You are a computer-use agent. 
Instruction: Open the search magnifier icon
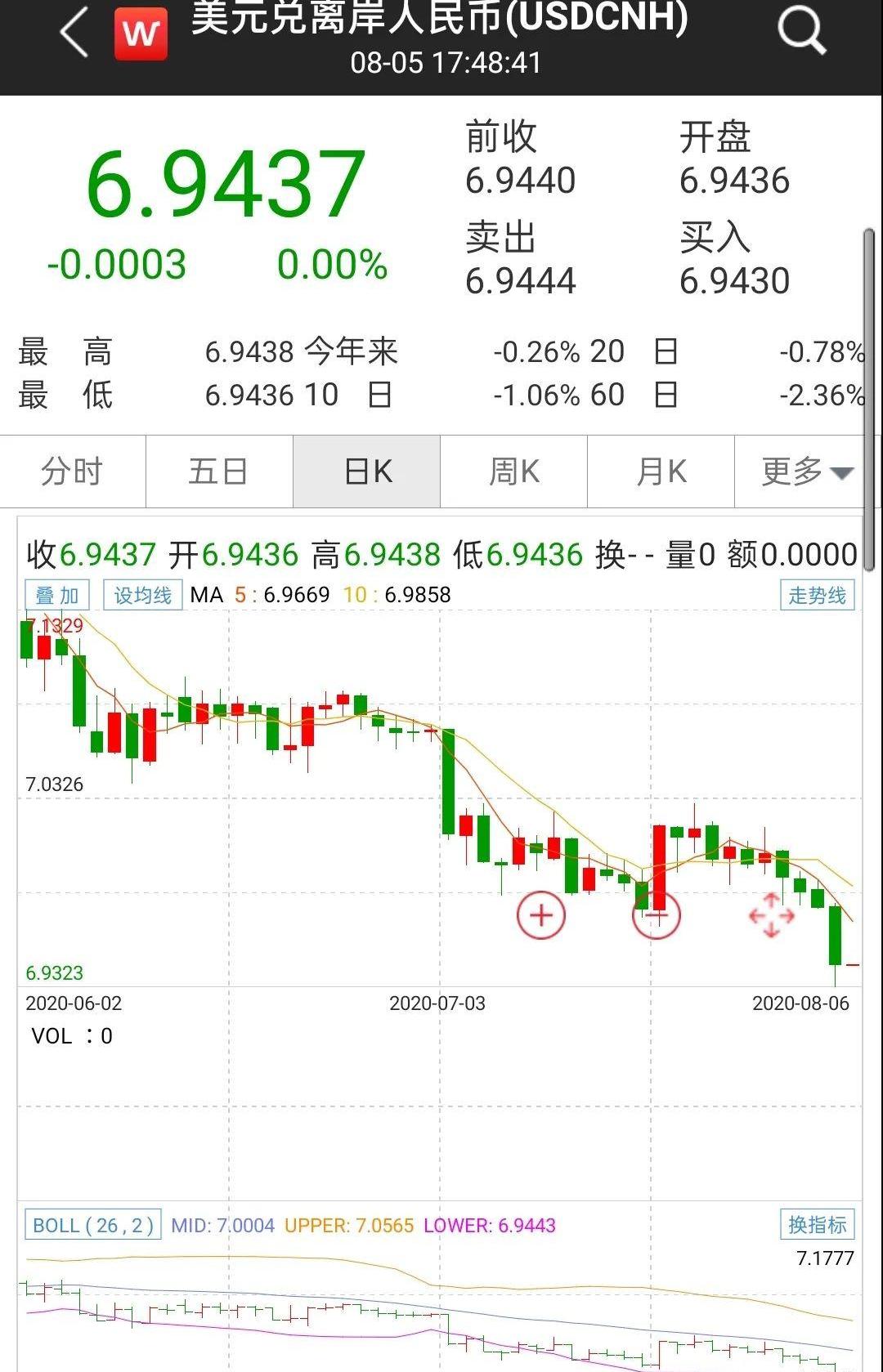[x=801, y=33]
